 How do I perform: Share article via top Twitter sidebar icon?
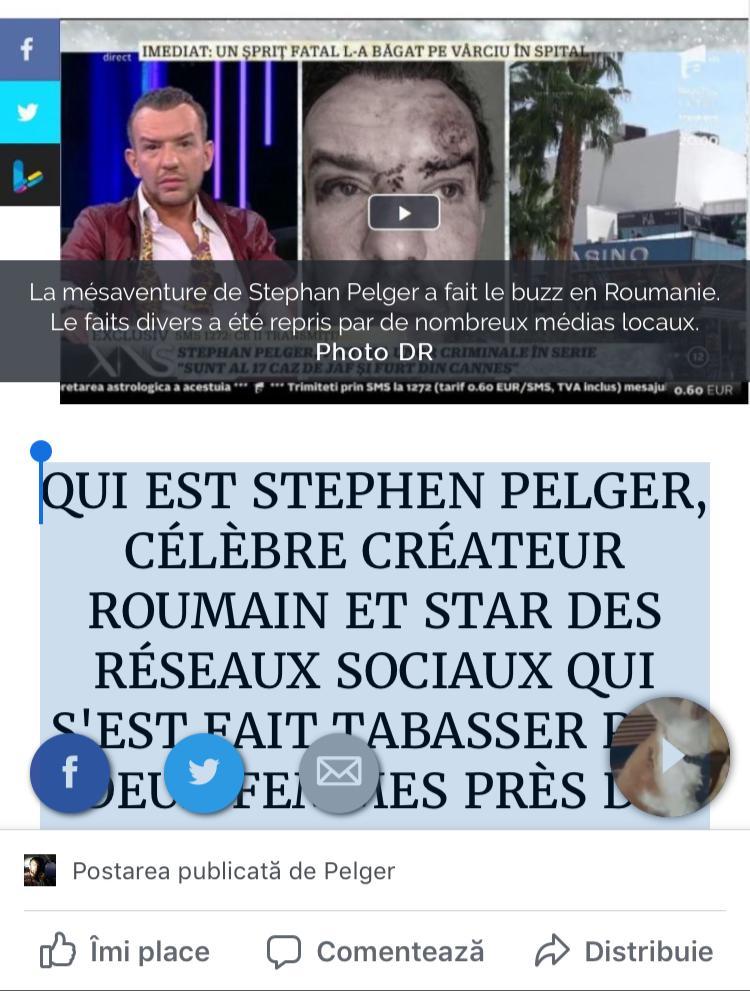point(28,112)
